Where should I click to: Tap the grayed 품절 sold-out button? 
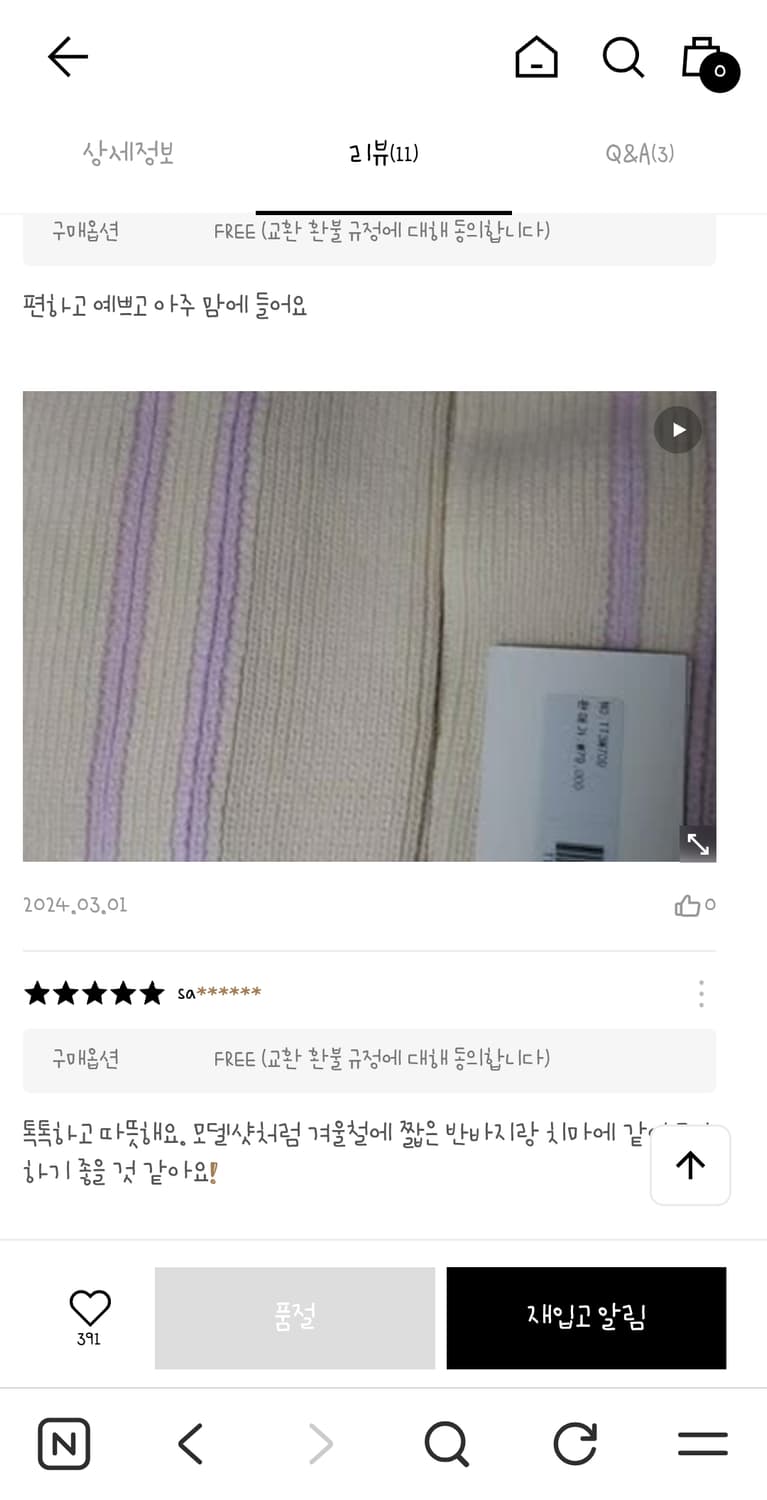click(294, 1318)
